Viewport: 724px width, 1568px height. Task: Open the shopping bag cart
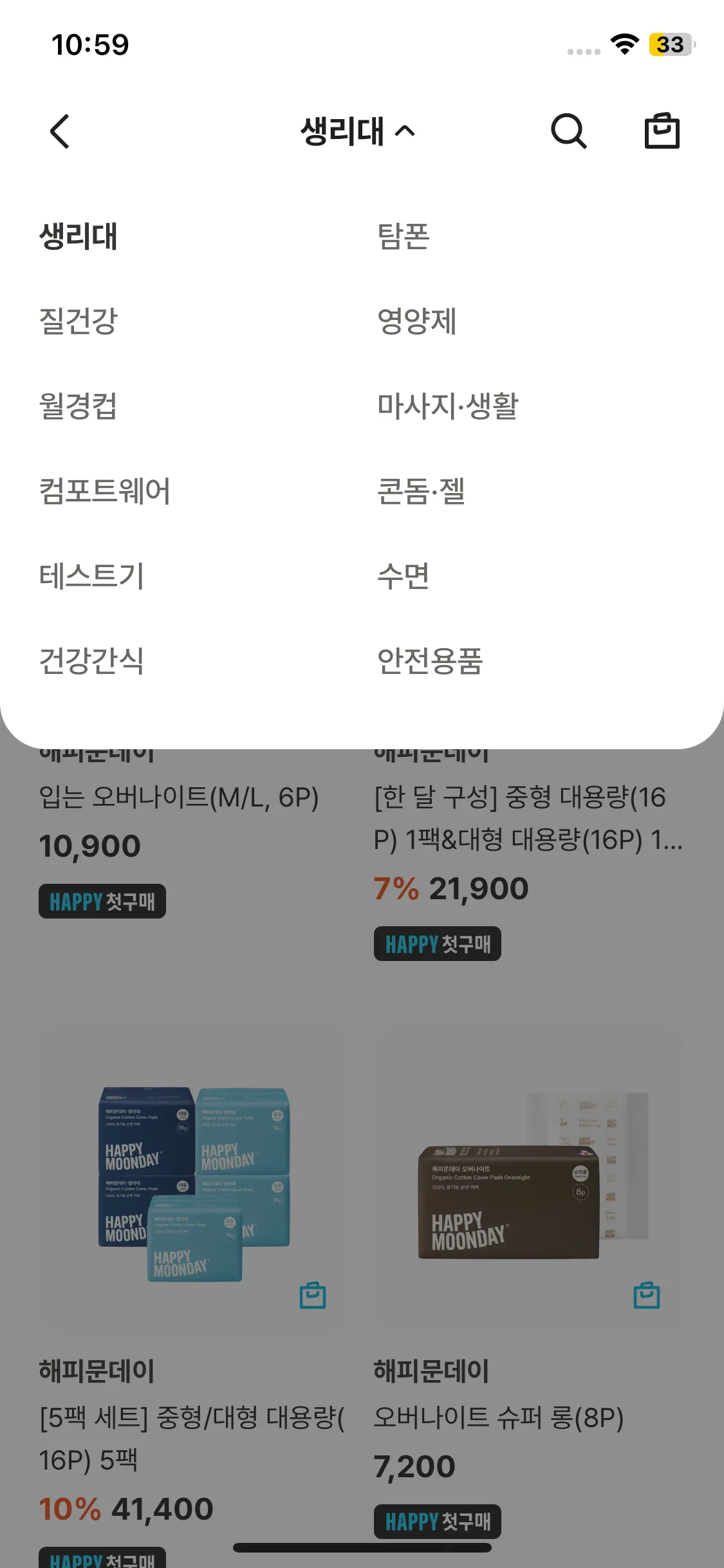coord(662,131)
